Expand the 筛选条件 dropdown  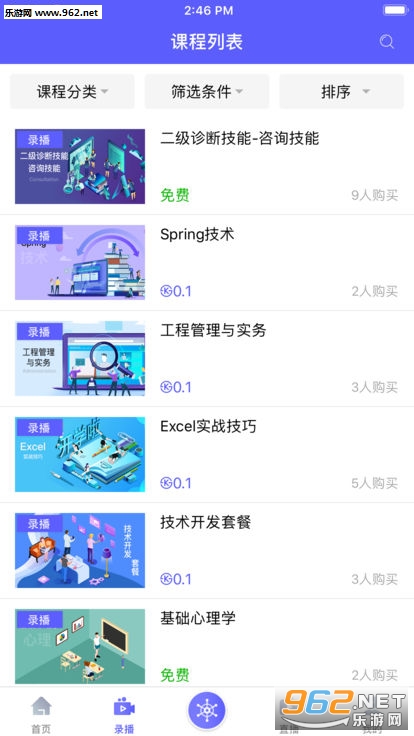207,92
